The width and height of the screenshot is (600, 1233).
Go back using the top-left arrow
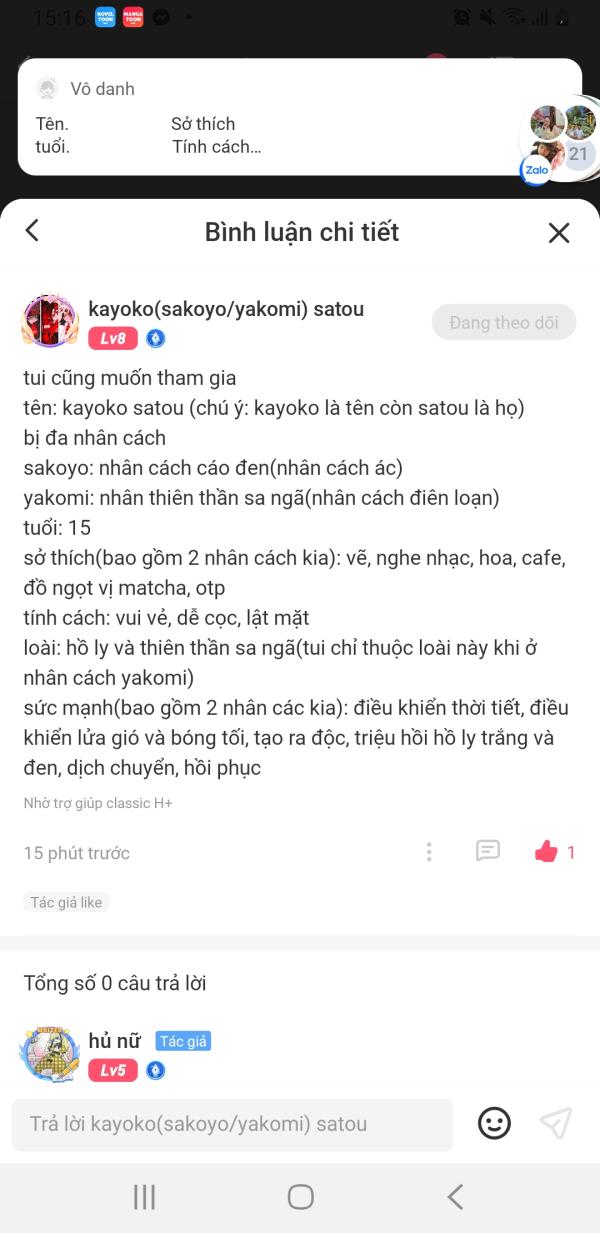(x=32, y=231)
